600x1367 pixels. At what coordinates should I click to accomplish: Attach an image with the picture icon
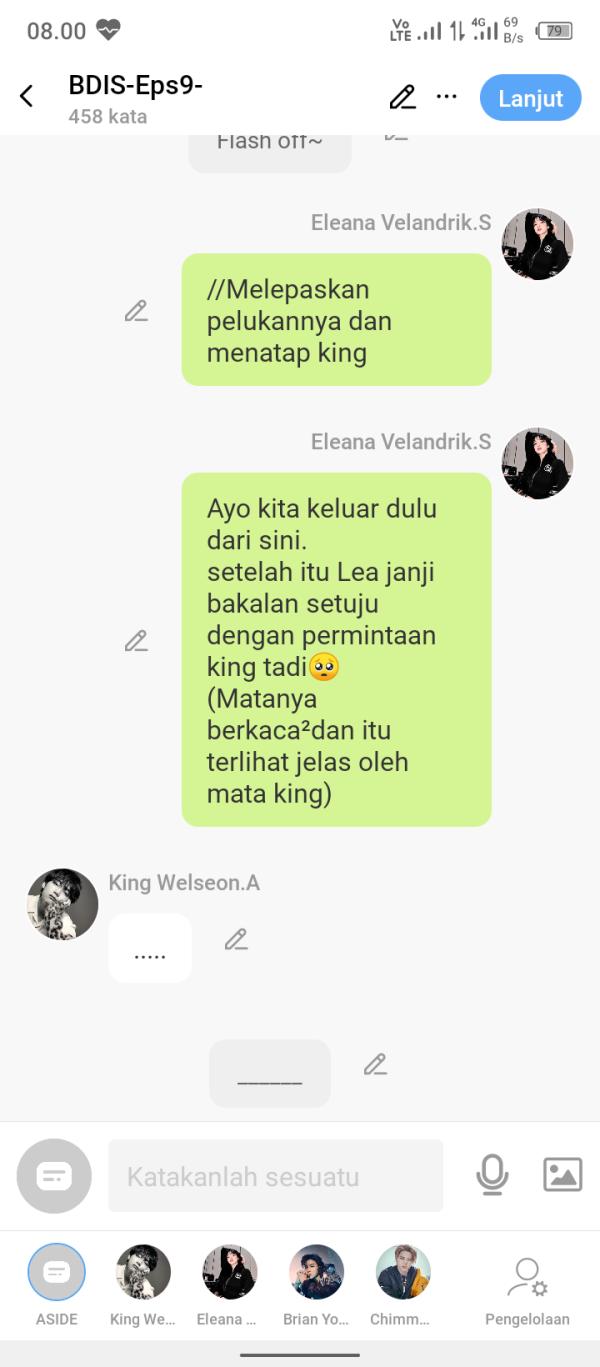(562, 1174)
